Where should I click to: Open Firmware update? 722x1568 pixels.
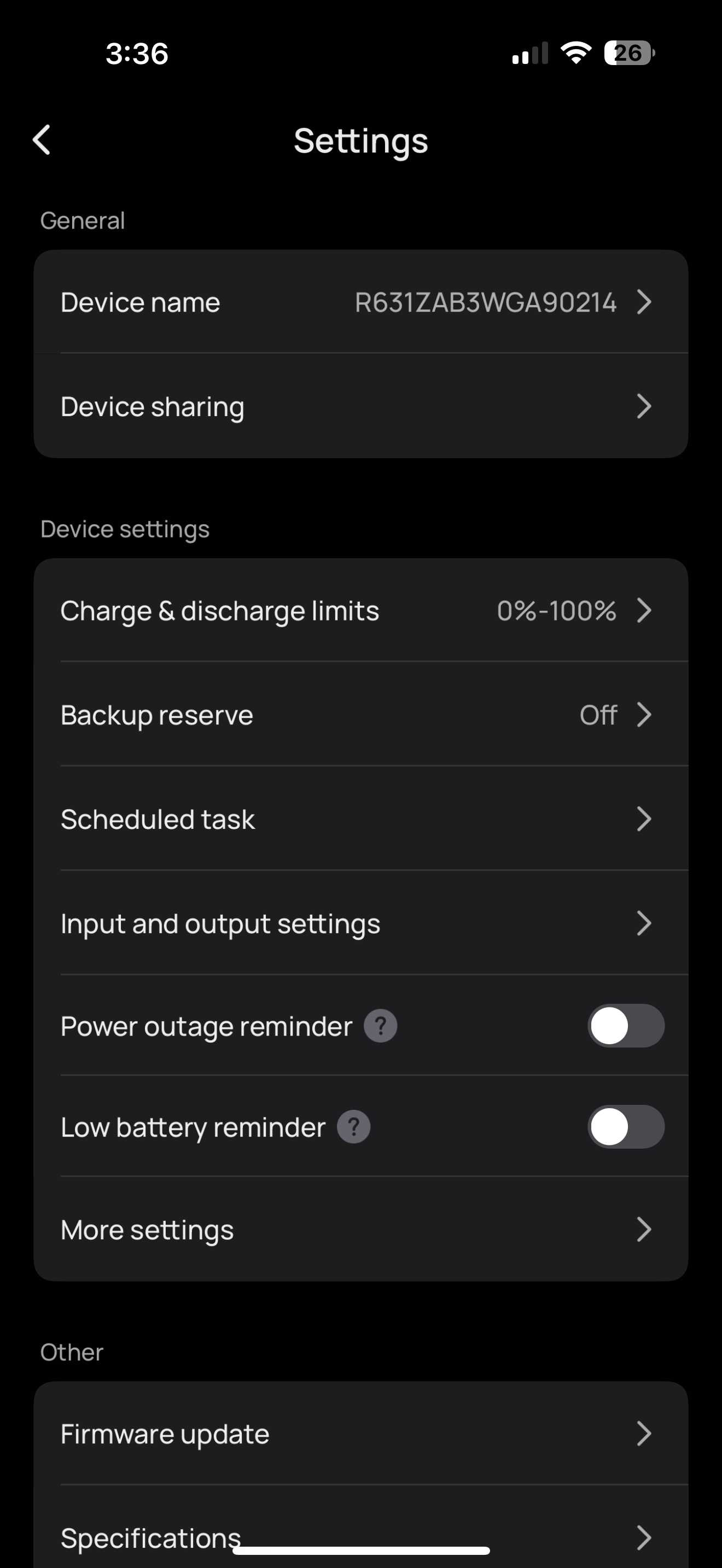pyautogui.click(x=360, y=1434)
